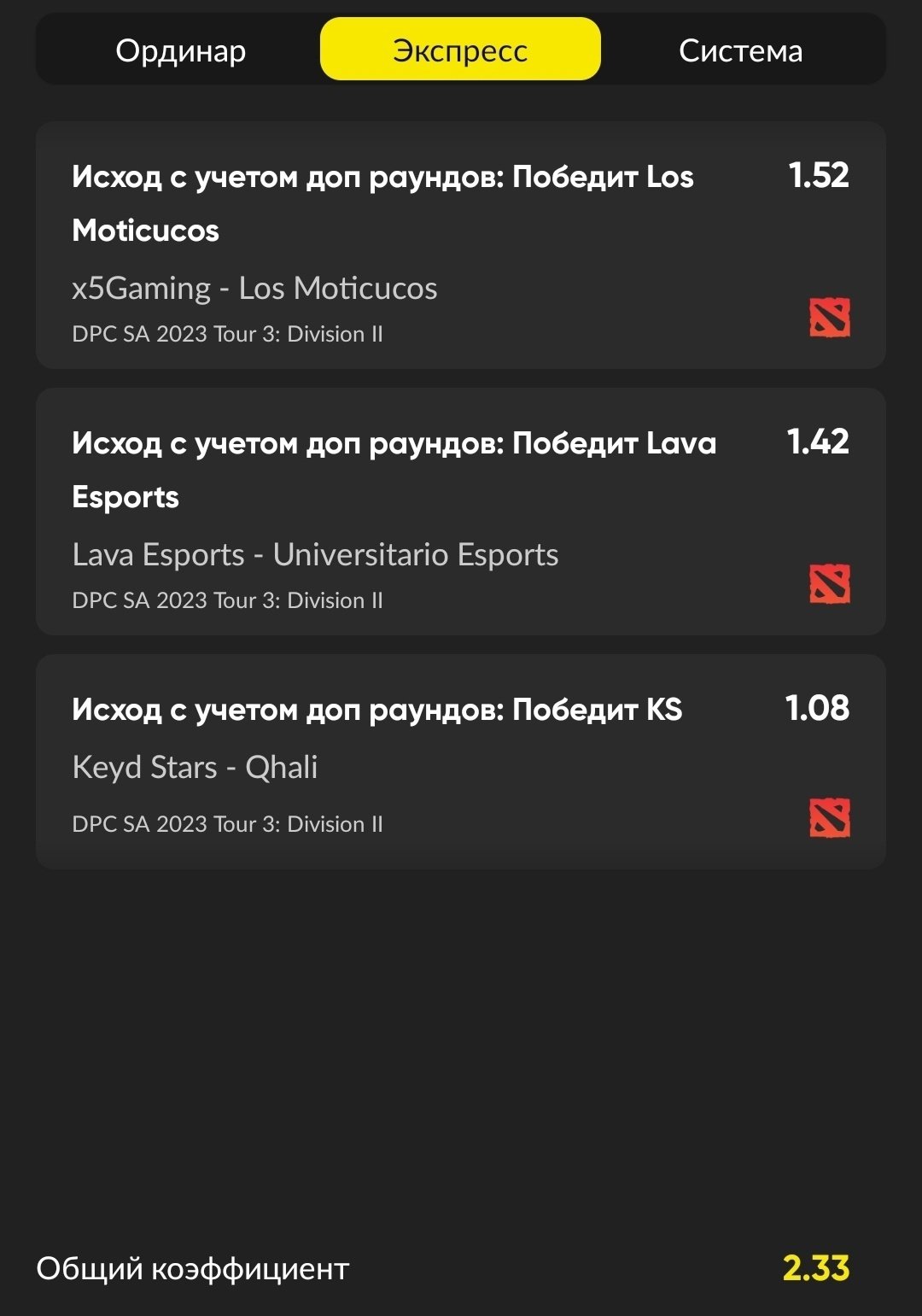922x1316 pixels.
Task: Select the Экспресс tab
Action: click(460, 50)
